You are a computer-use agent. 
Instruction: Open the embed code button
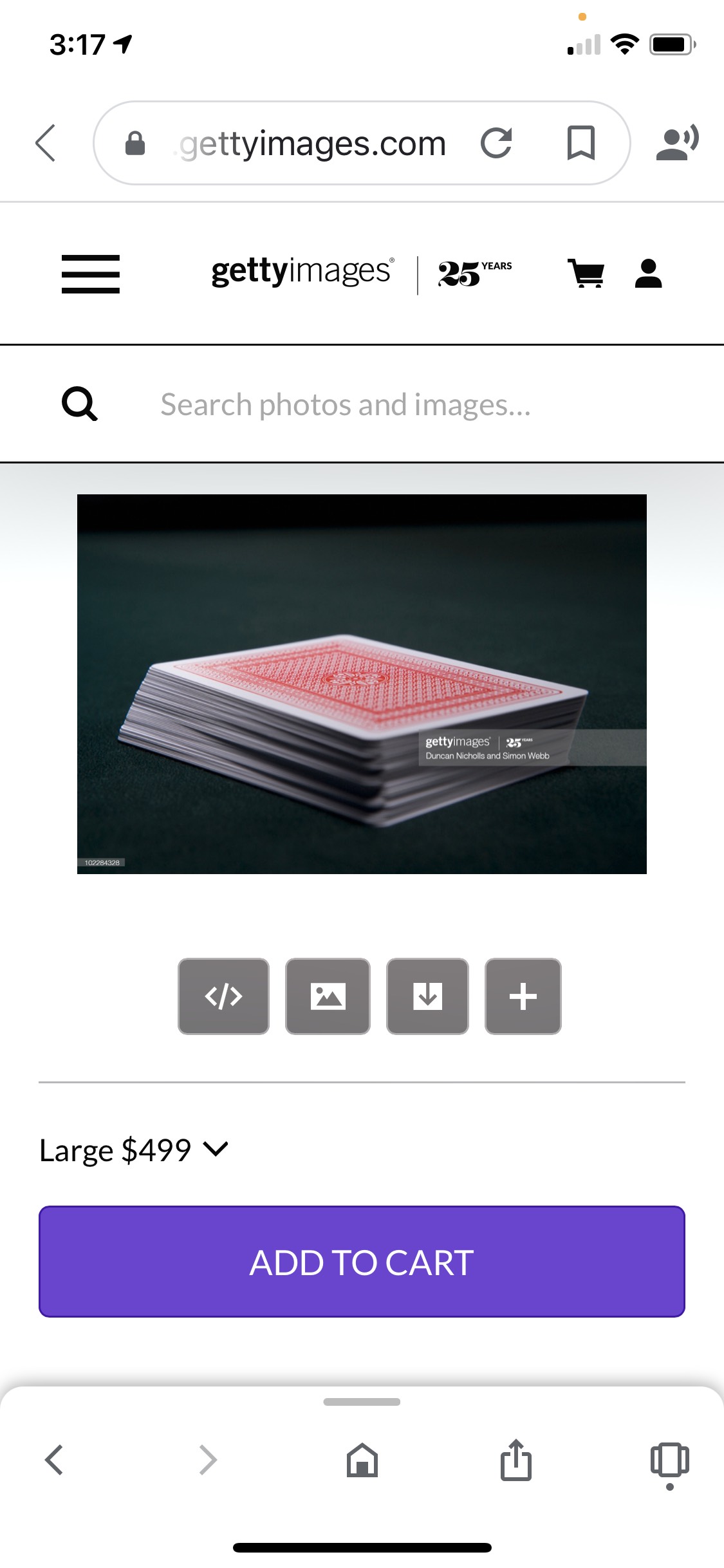(x=223, y=996)
